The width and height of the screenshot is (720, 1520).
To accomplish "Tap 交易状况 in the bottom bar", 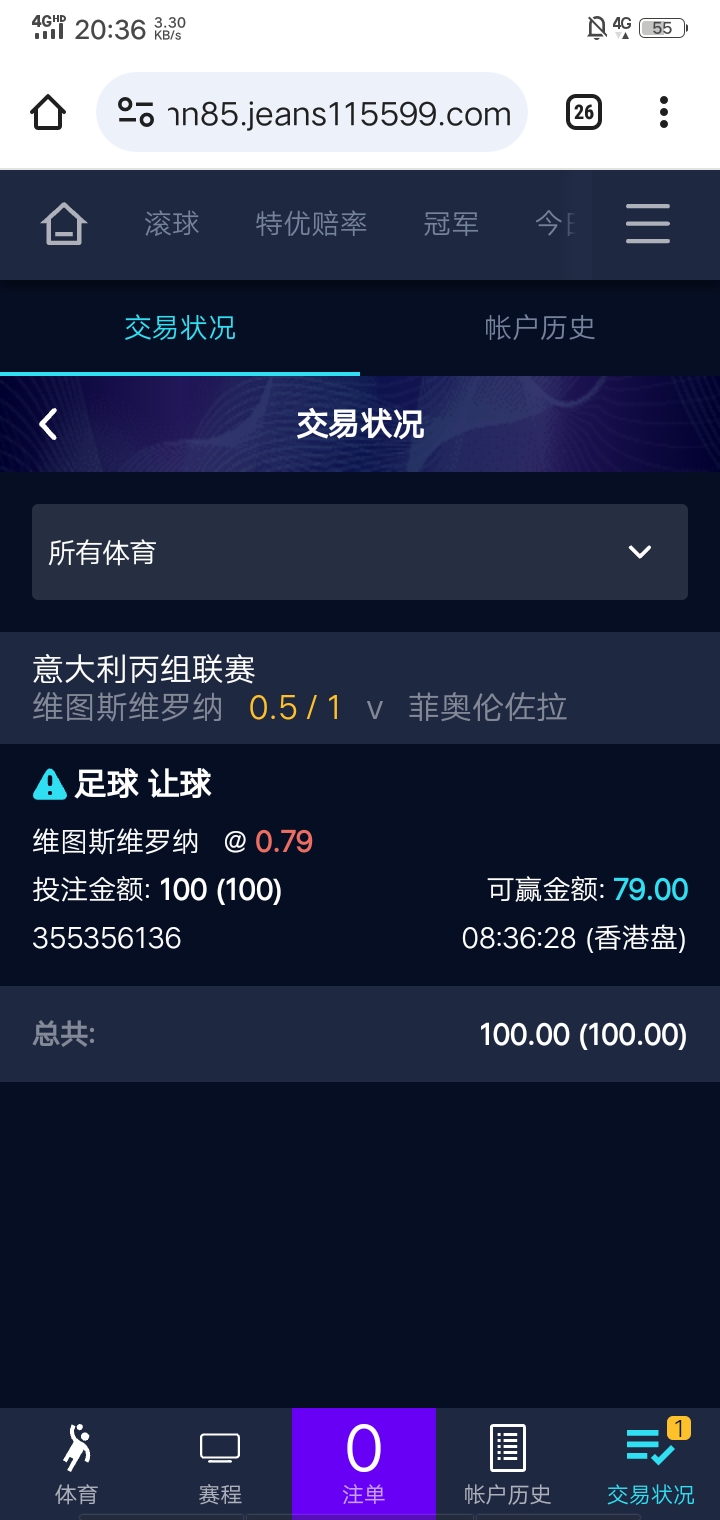I will tap(651, 1464).
